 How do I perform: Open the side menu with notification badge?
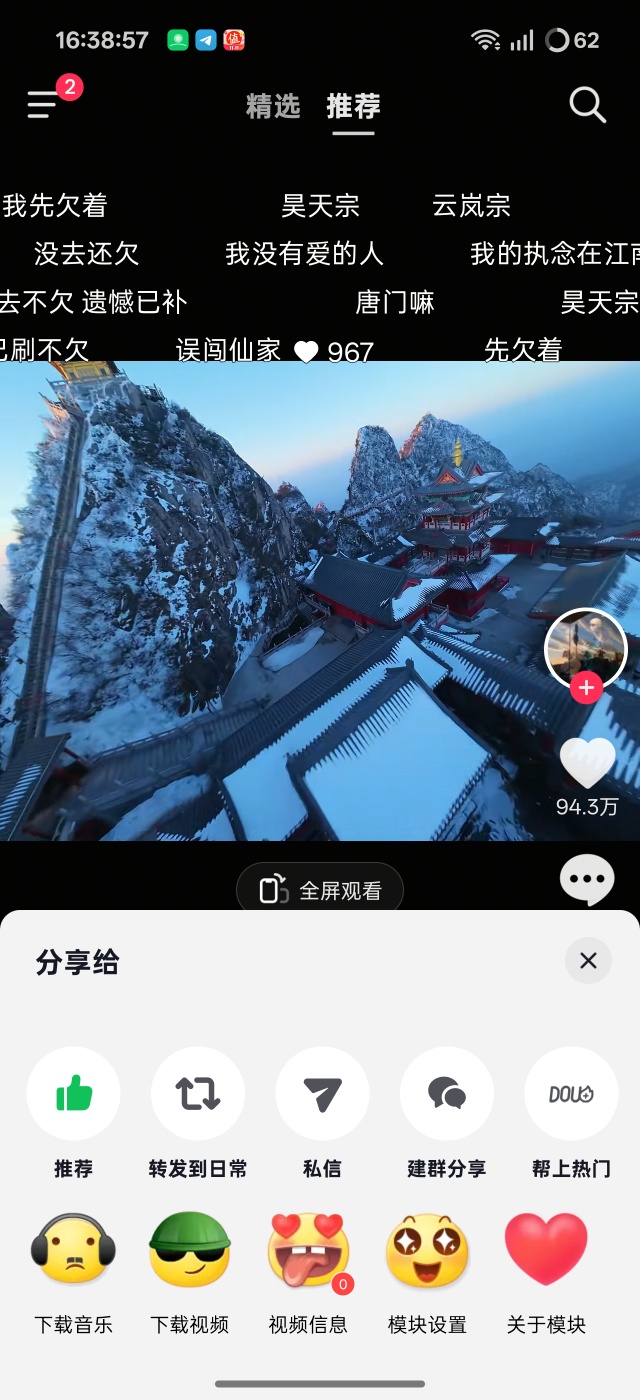point(44,104)
